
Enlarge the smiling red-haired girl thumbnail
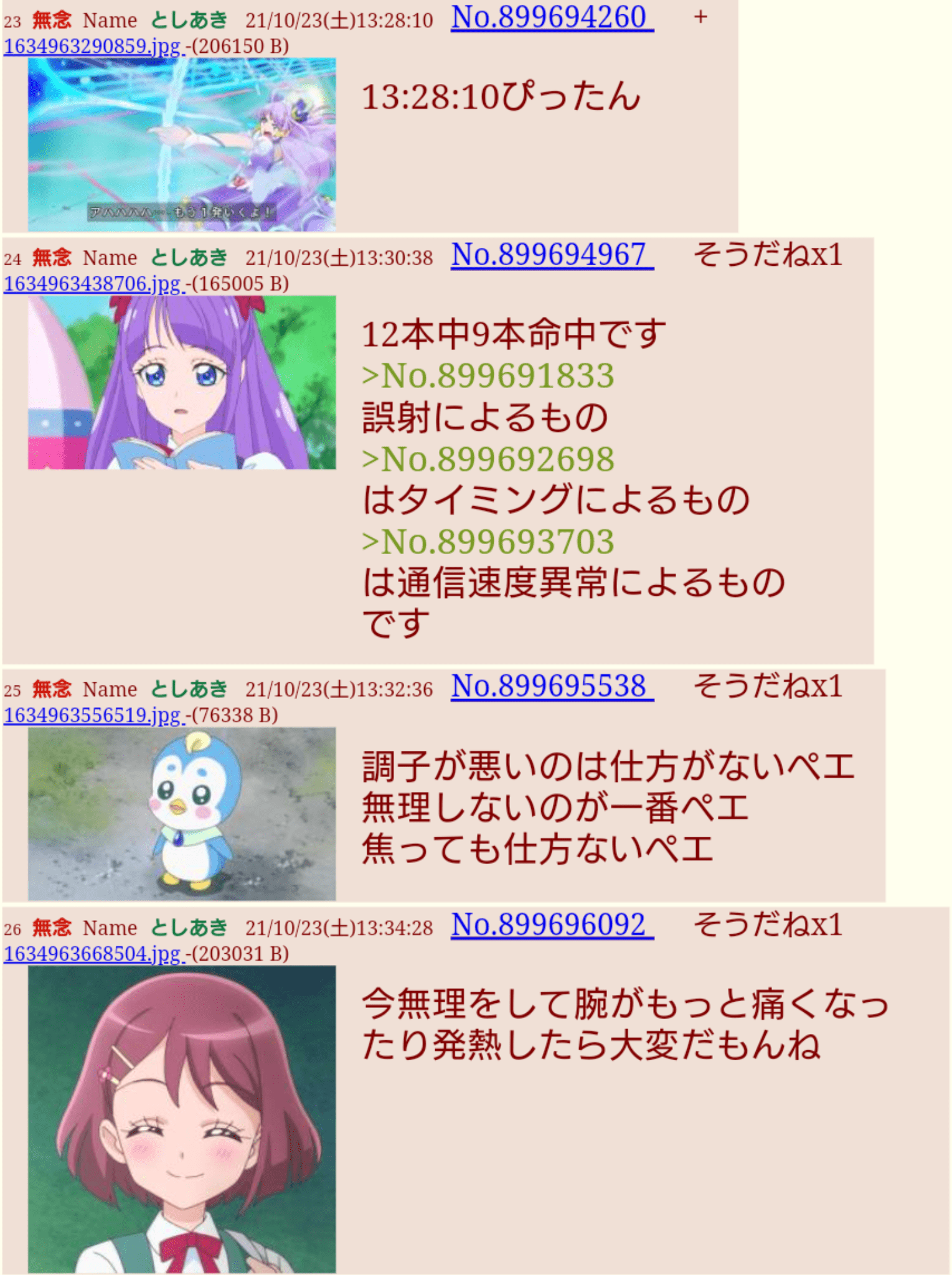point(181,1119)
